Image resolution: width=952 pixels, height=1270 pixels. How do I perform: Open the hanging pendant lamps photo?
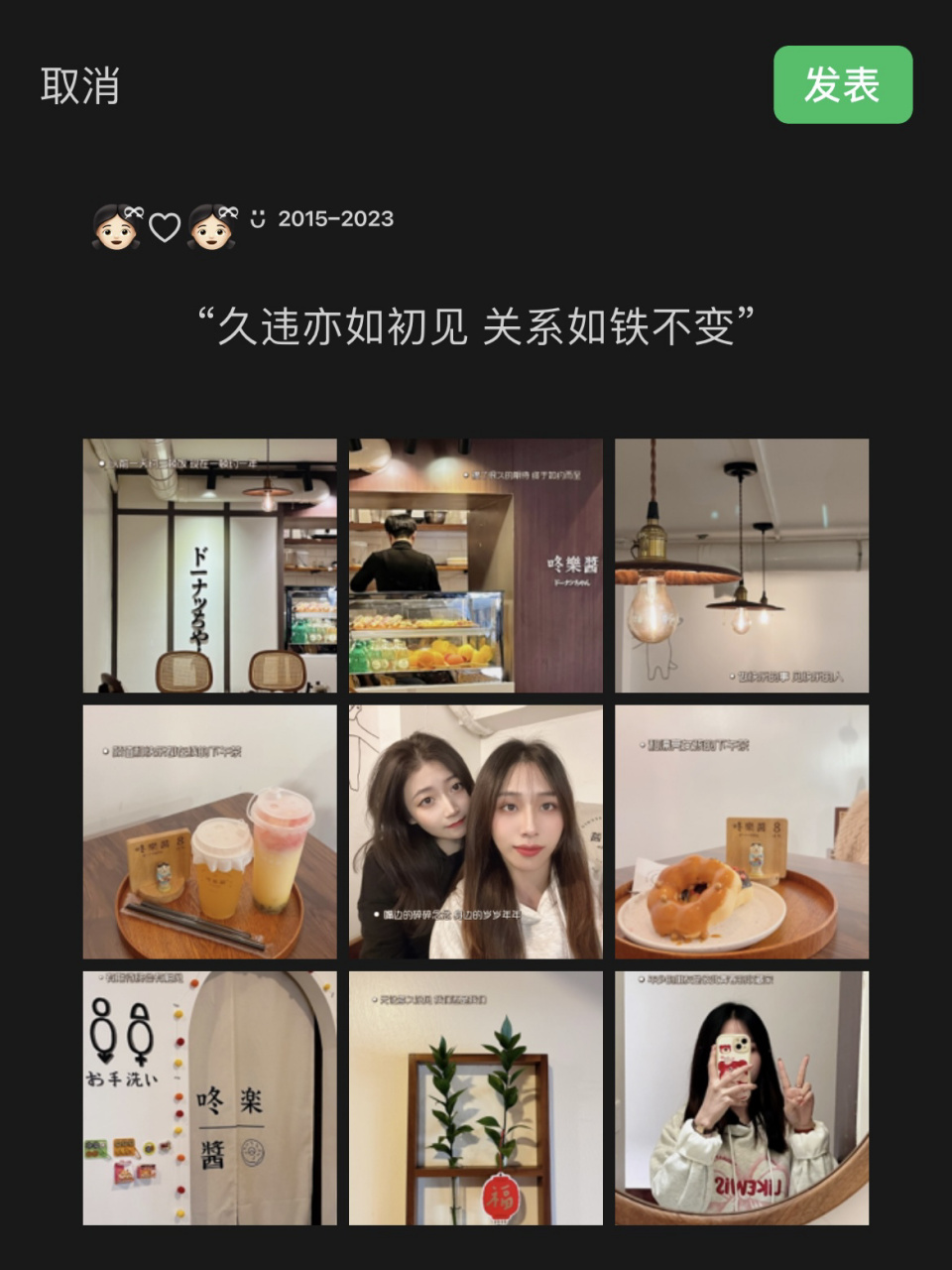coord(740,564)
